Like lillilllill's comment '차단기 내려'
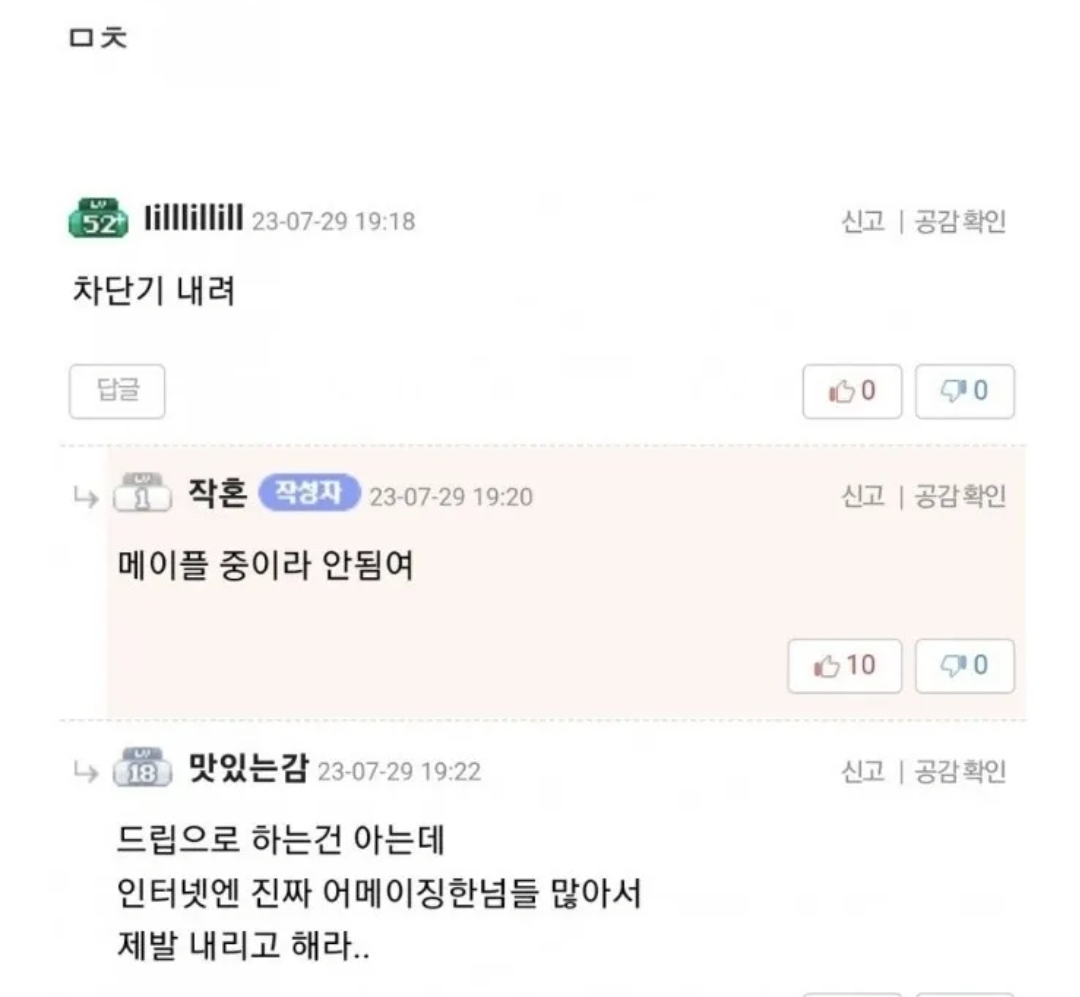Image resolution: width=1080 pixels, height=997 pixels. [852, 391]
